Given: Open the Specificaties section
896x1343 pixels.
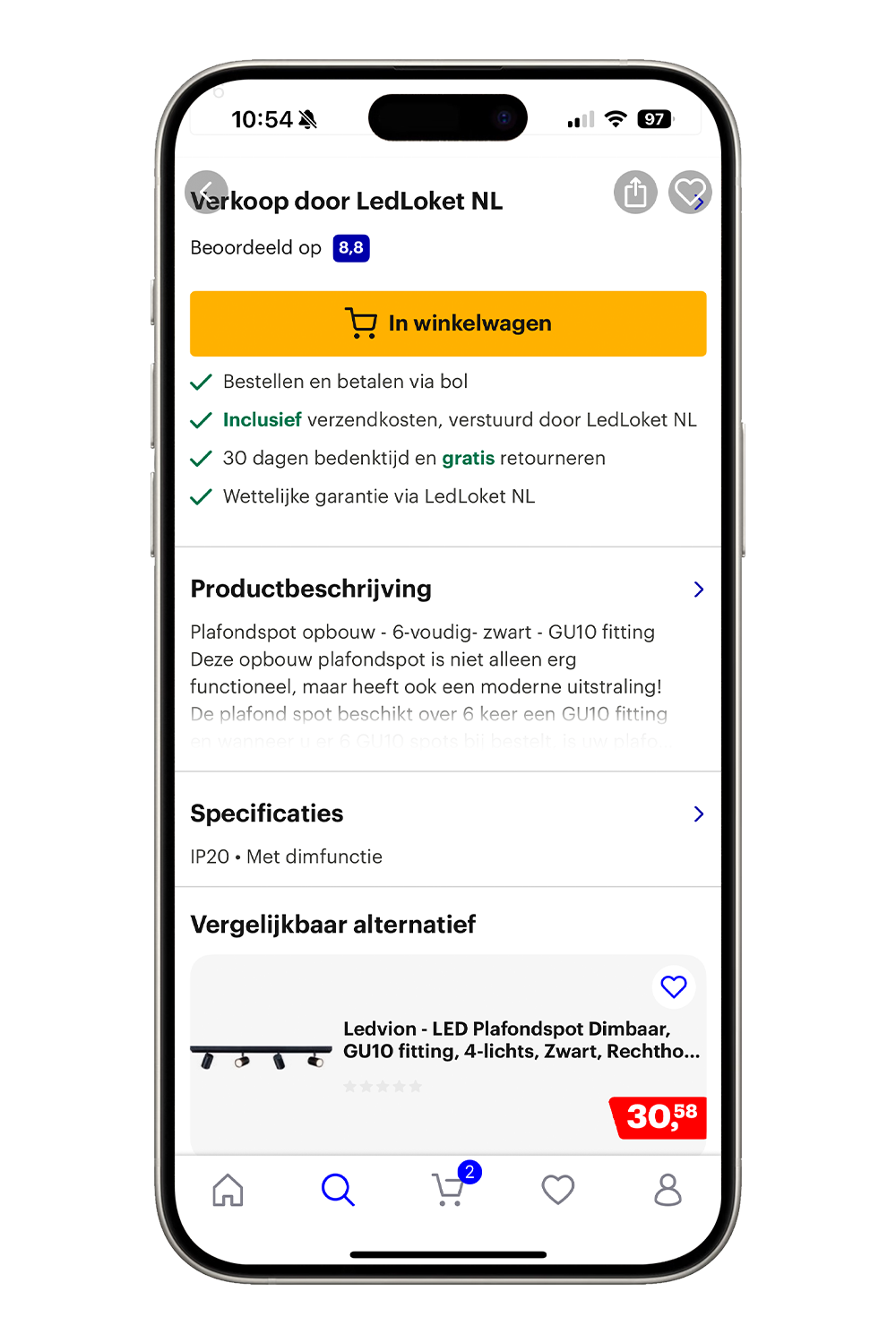Looking at the screenshot, I should [698, 814].
